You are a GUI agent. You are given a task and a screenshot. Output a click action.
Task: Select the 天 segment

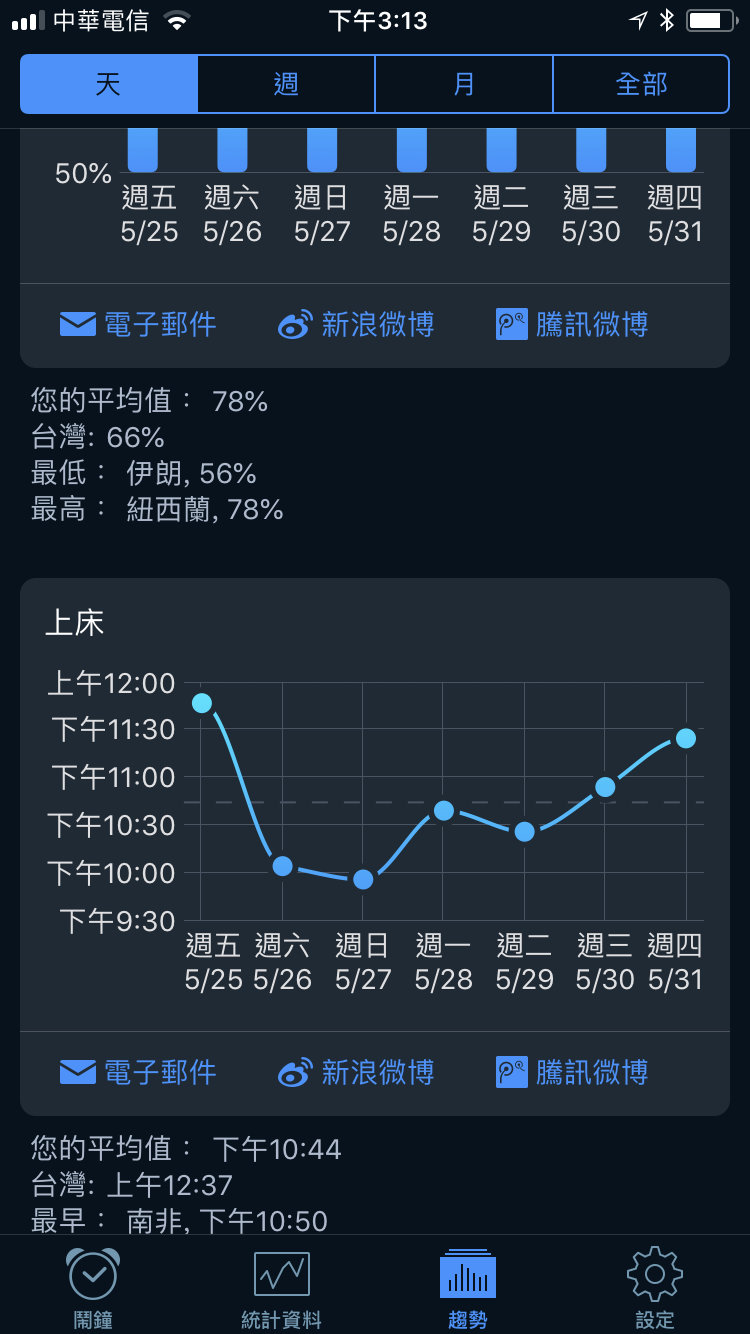(108, 84)
